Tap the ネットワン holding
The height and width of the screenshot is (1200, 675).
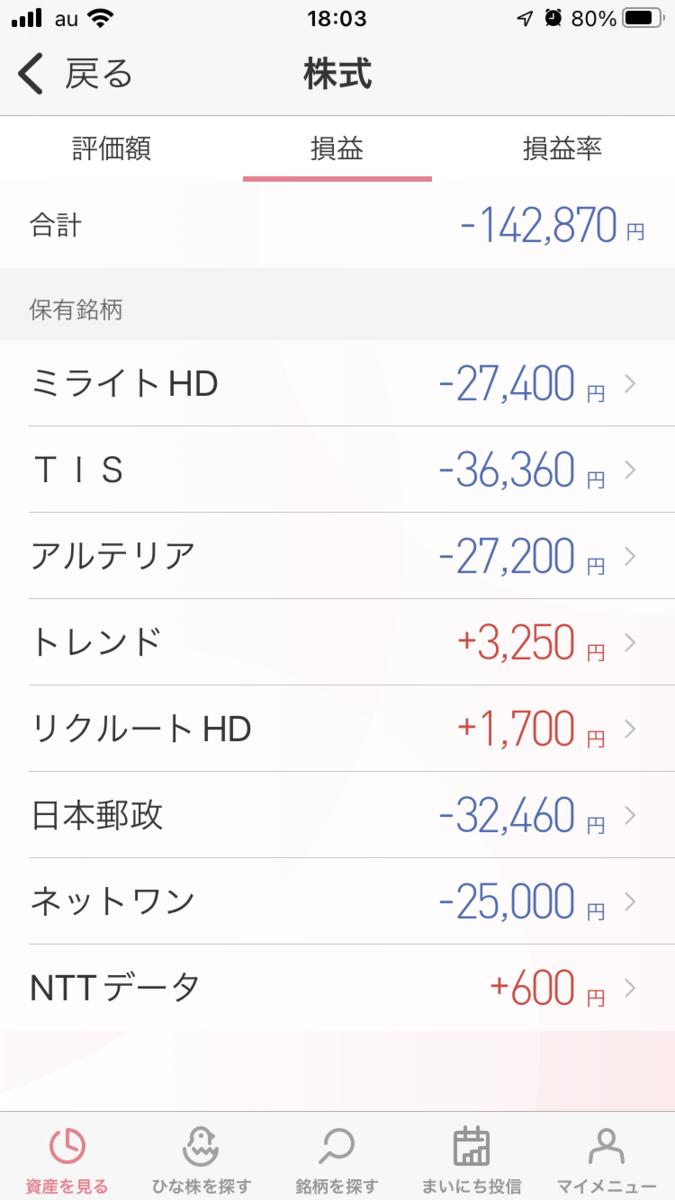337,901
